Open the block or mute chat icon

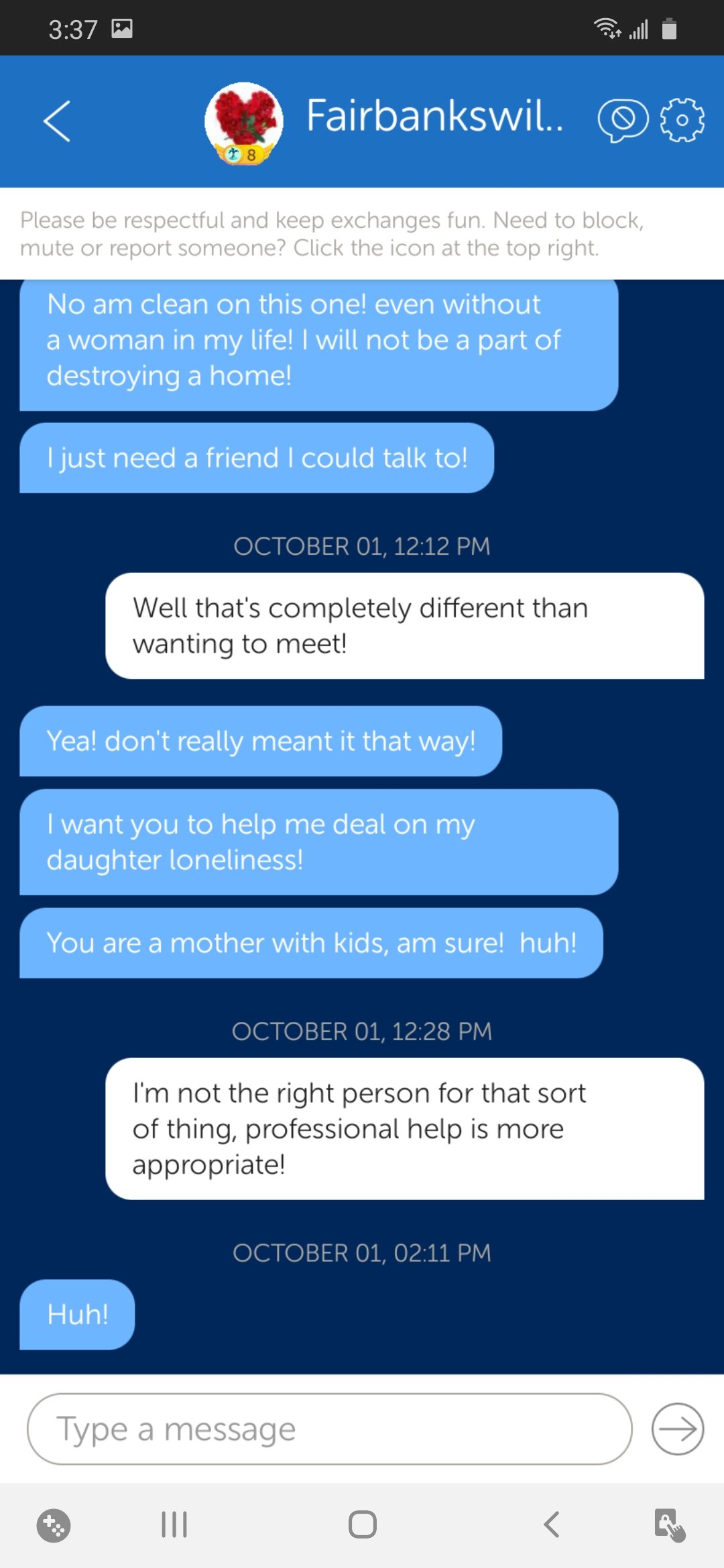[x=623, y=121]
